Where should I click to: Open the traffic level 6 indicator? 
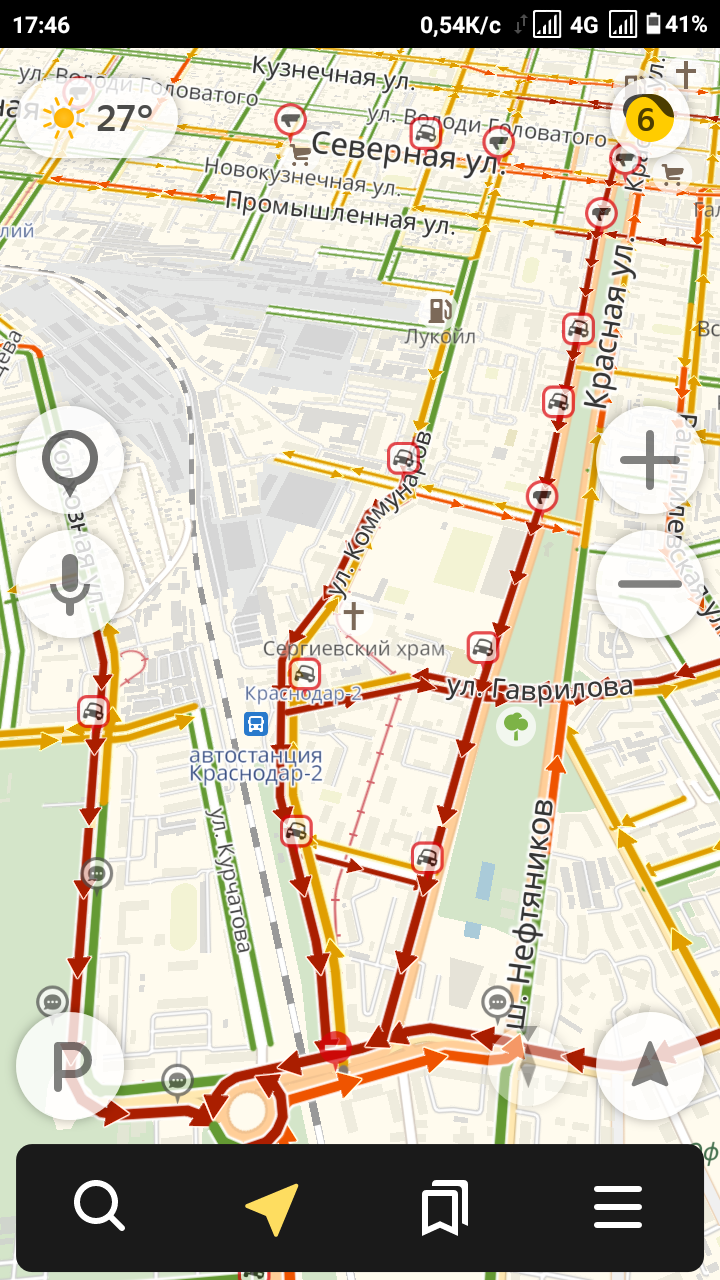click(x=648, y=120)
